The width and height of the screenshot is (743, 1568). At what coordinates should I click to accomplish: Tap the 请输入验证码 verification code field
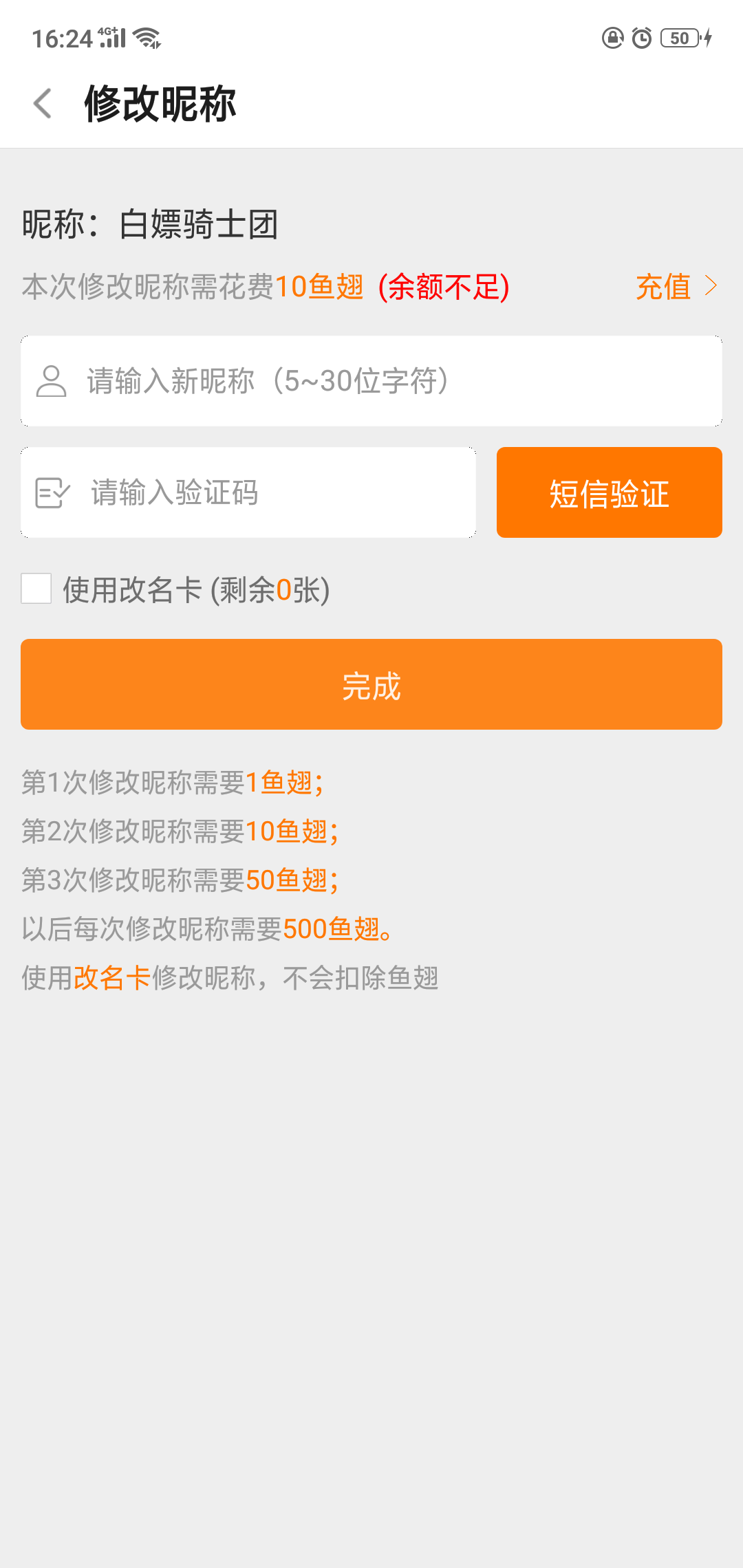click(248, 492)
